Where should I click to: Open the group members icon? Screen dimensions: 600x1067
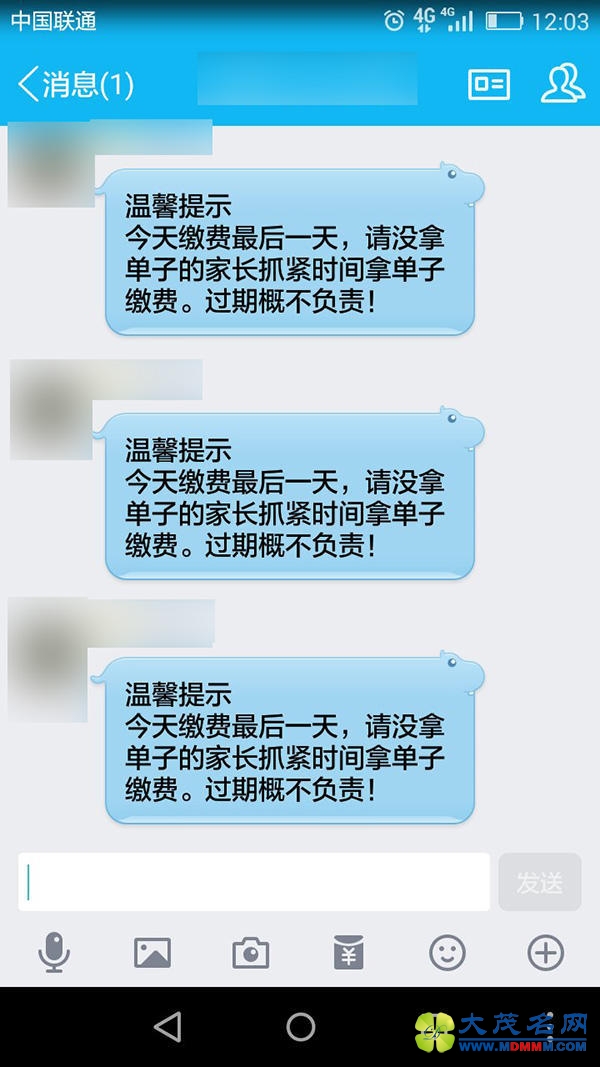pyautogui.click(x=563, y=85)
